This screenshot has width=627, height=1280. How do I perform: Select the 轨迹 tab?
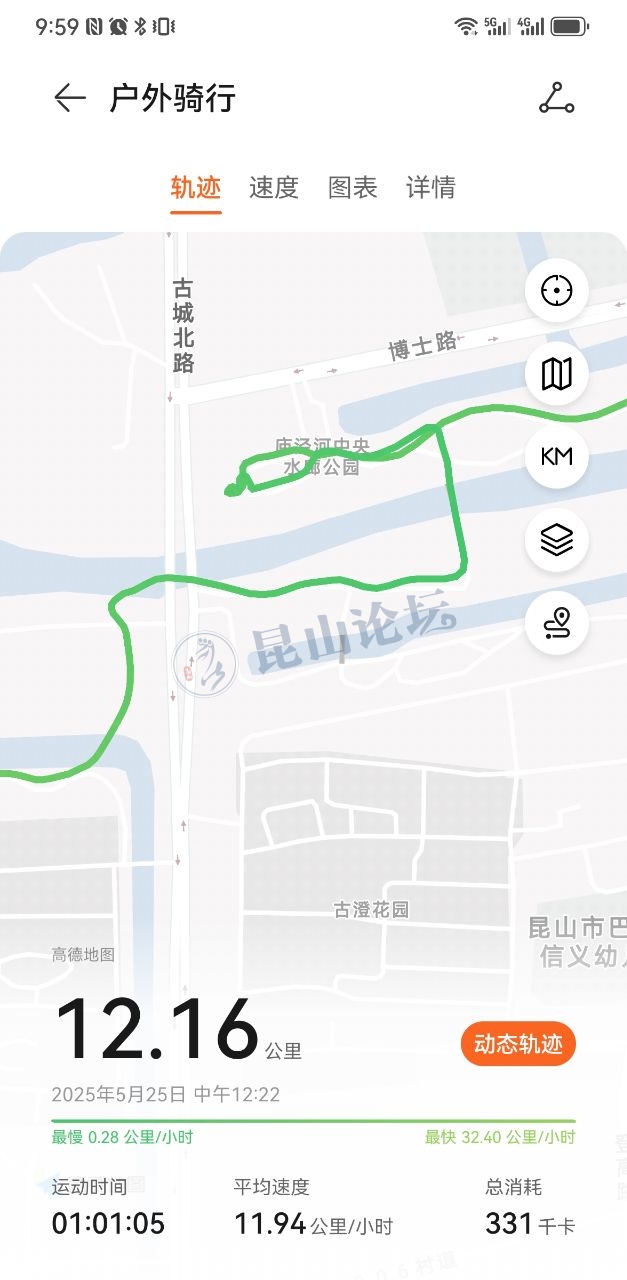(195, 188)
